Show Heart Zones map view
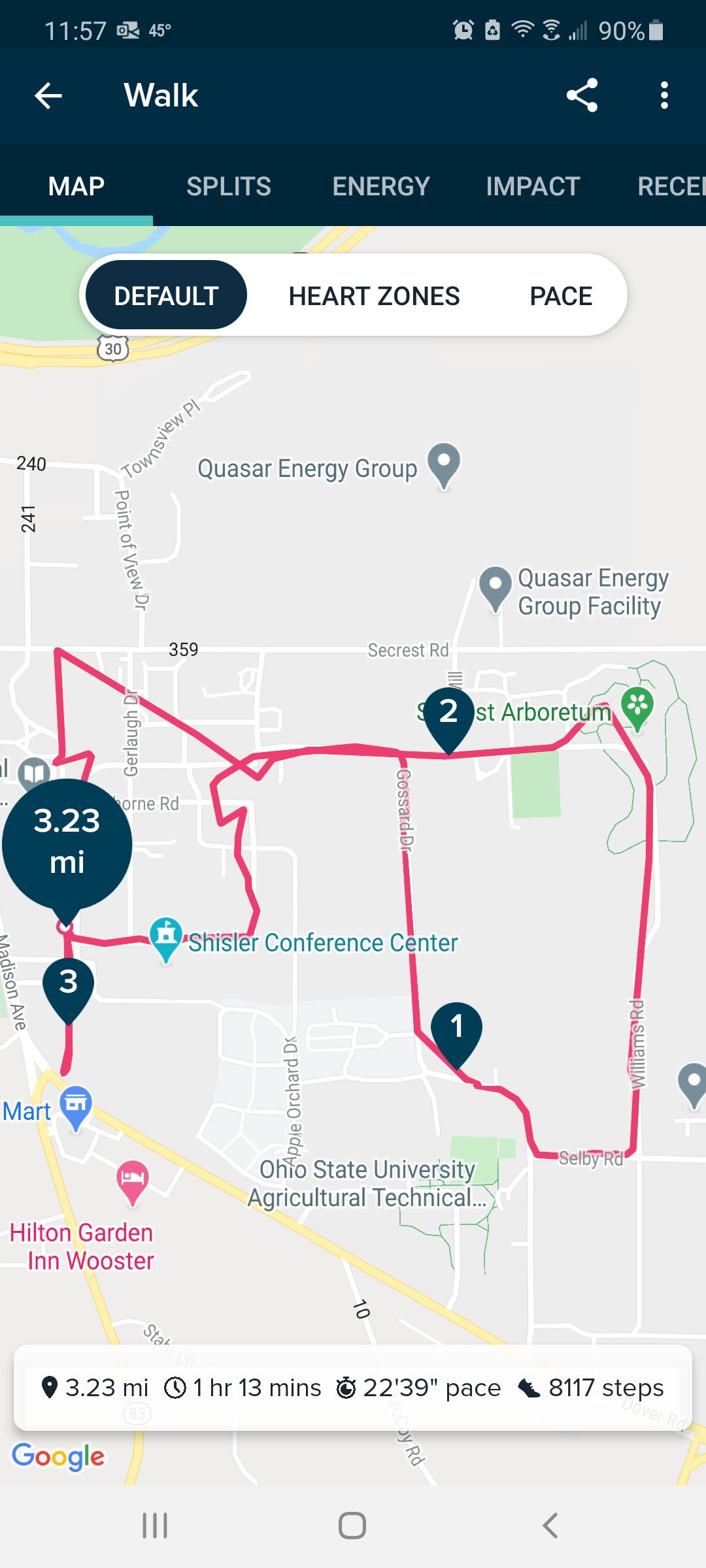This screenshot has height=1568, width=706. click(x=374, y=296)
